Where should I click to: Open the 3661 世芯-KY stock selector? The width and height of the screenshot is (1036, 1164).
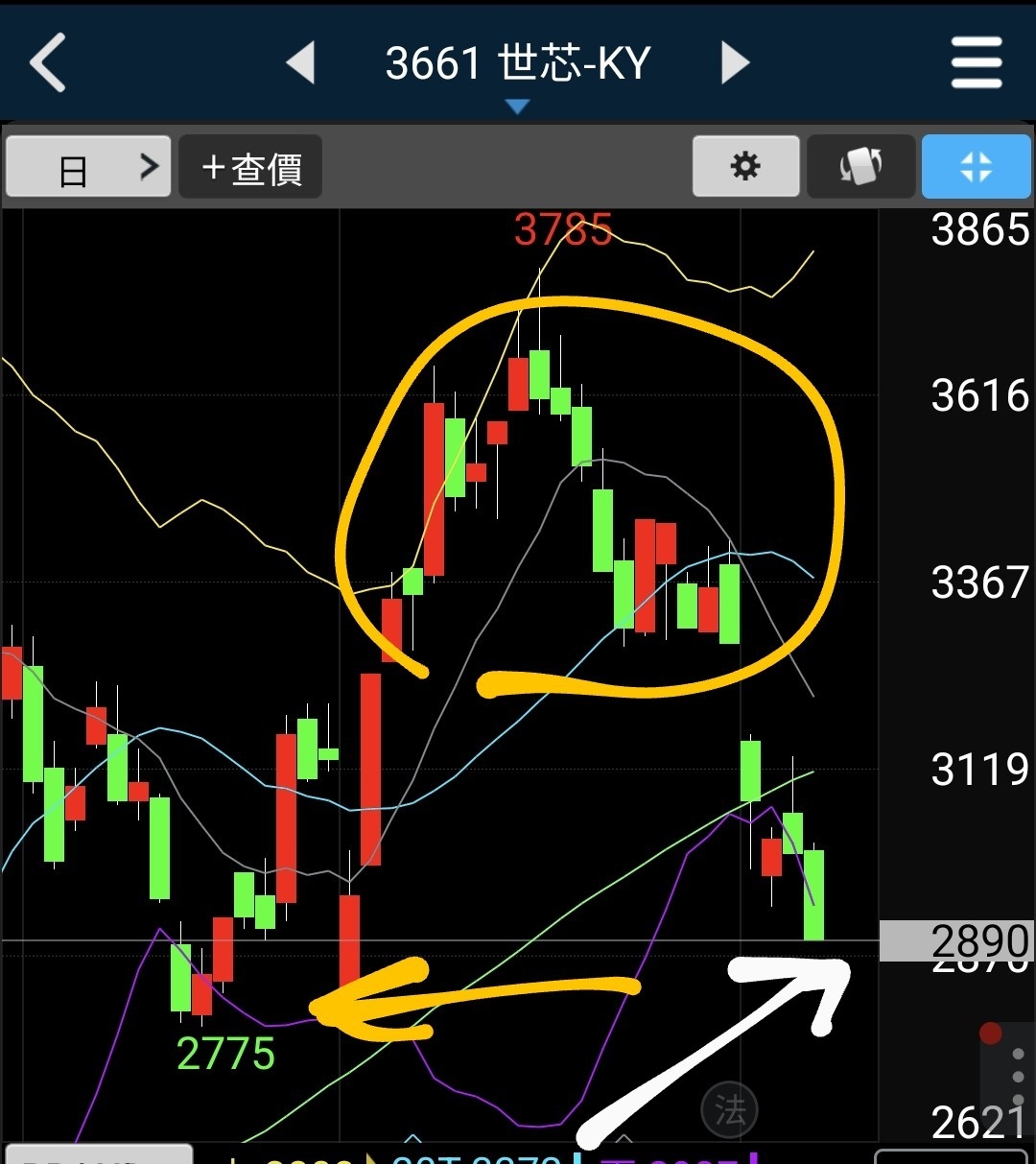[x=518, y=67]
